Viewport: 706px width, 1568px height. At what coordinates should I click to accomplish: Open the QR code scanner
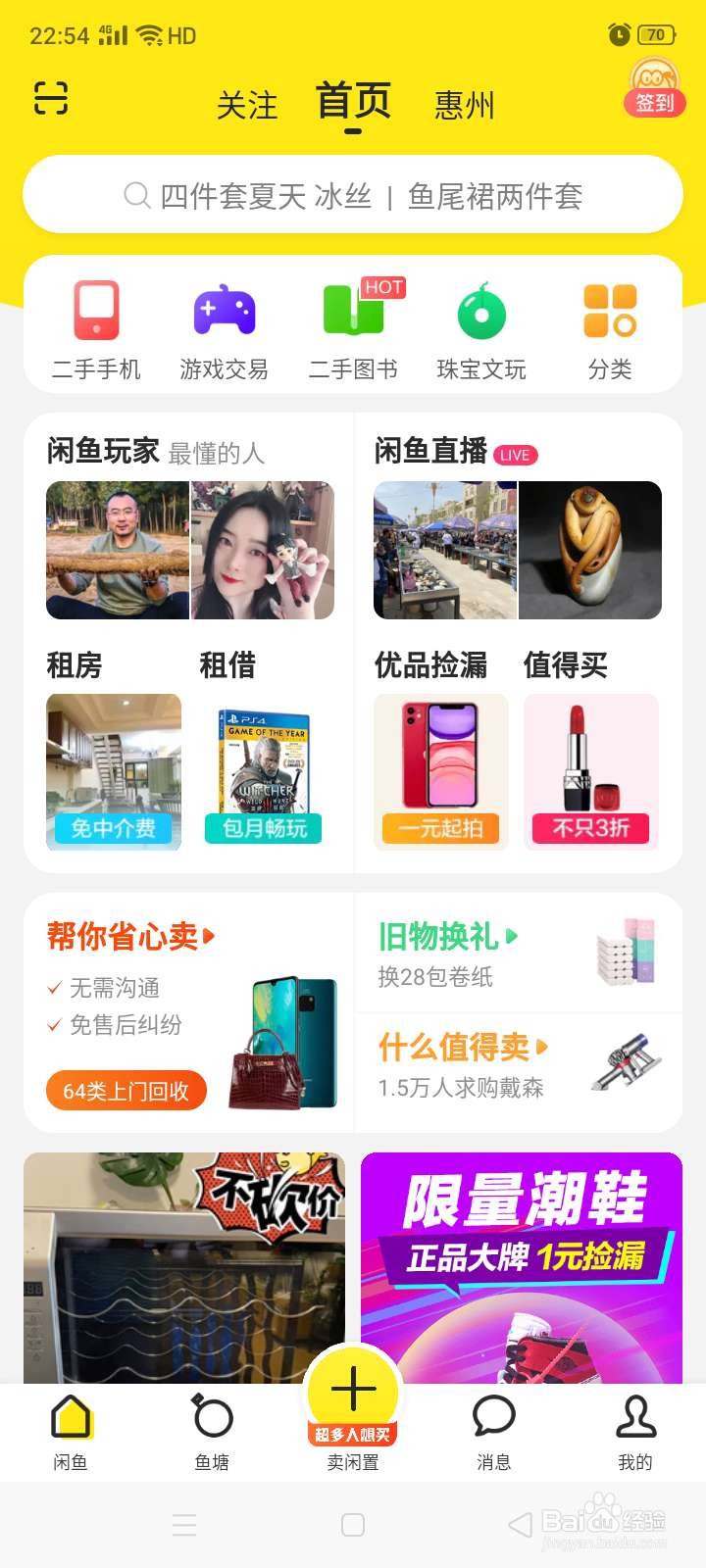(50, 99)
